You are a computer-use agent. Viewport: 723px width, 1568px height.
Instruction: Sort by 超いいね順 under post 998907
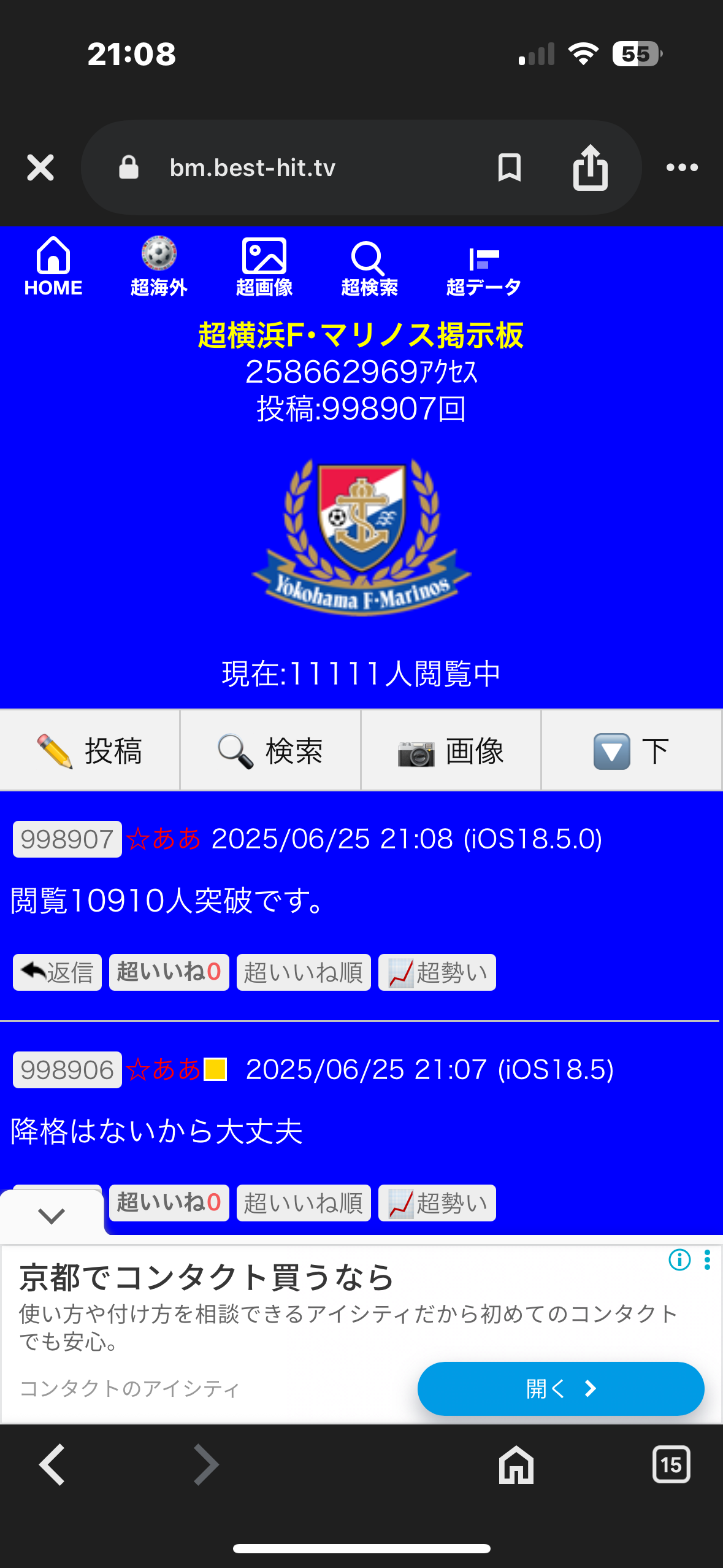pos(304,972)
